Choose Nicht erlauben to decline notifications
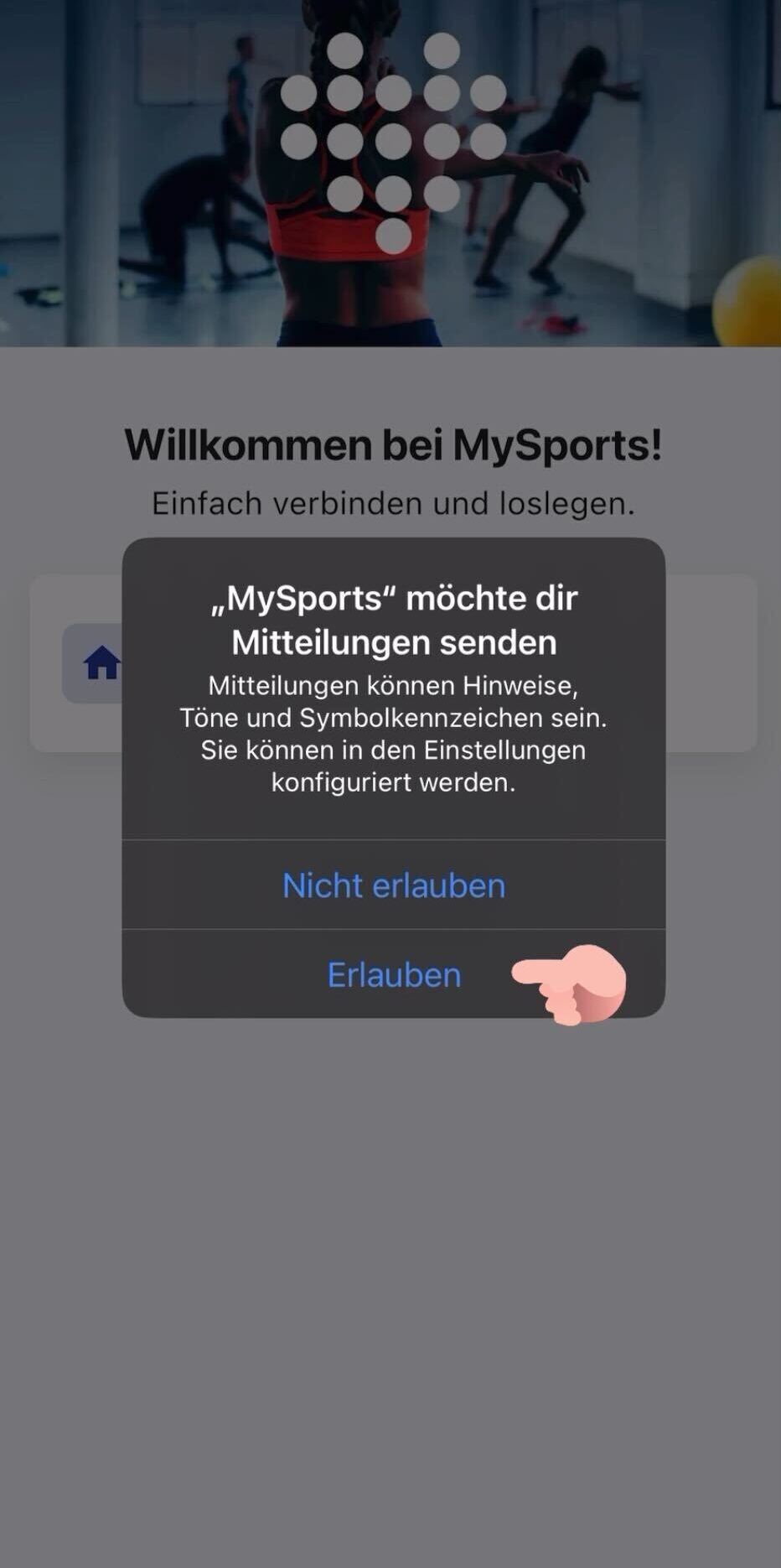Viewport: 781px width, 1568px height. (x=394, y=885)
